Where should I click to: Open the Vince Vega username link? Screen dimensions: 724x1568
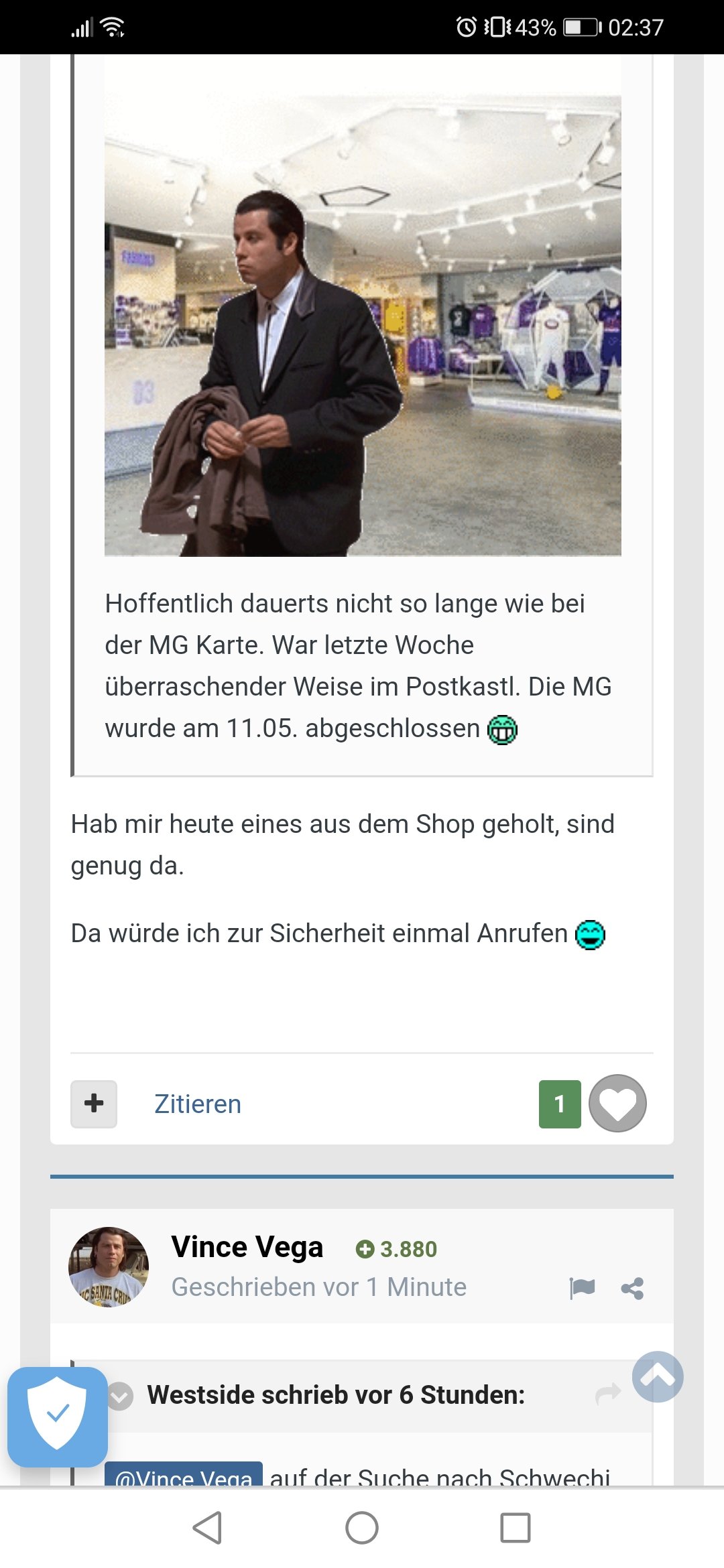point(247,1247)
